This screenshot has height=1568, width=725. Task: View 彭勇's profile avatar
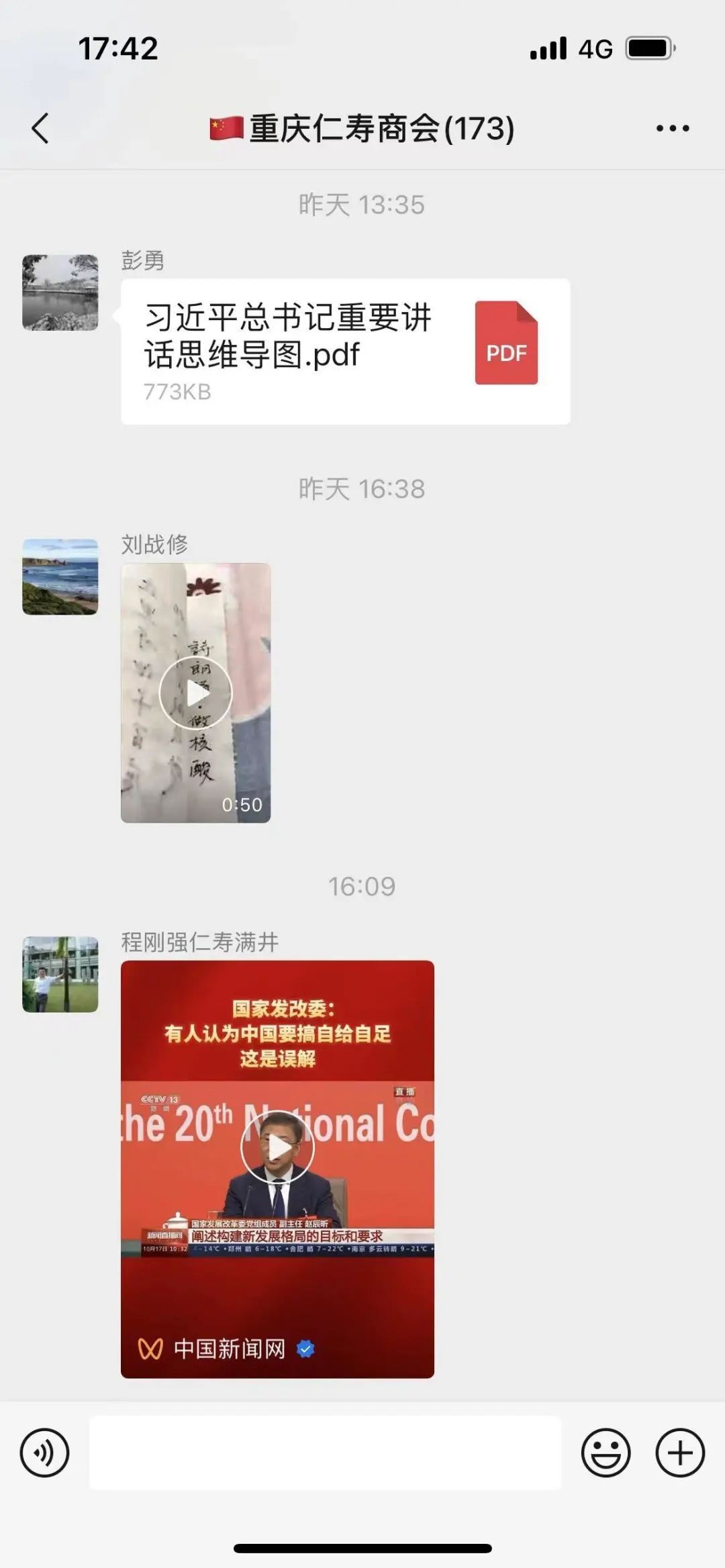60,293
